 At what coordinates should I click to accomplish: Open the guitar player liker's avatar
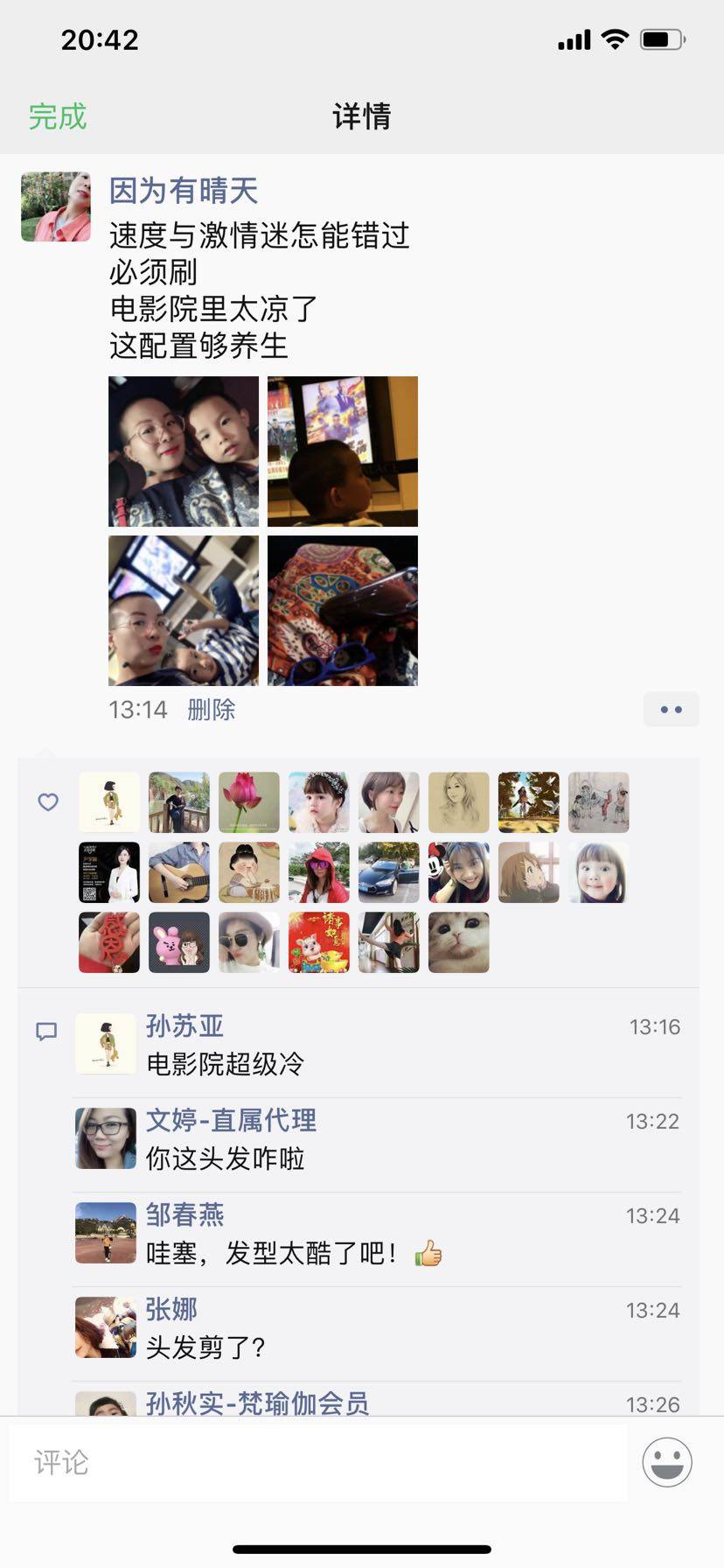[x=179, y=872]
